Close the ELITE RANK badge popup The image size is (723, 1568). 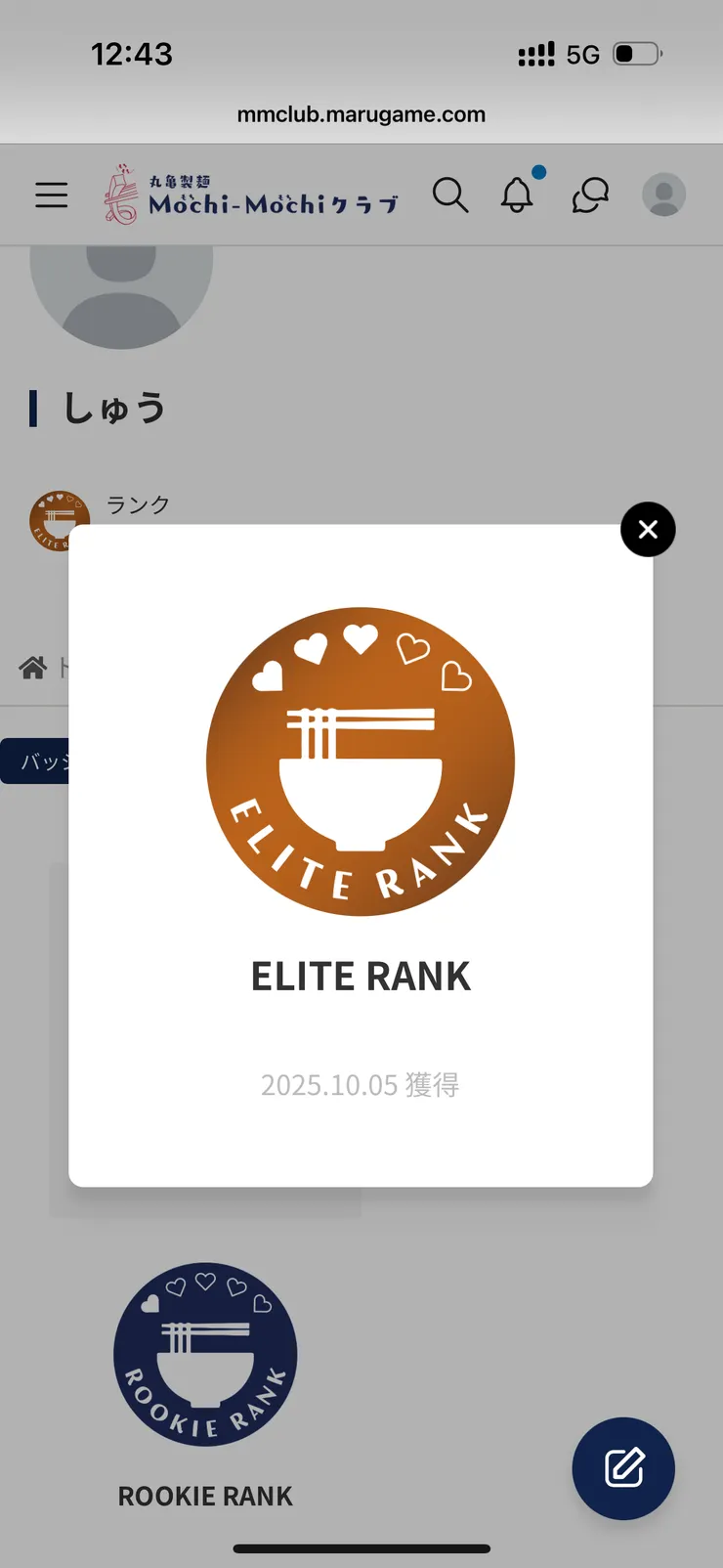pos(647,529)
